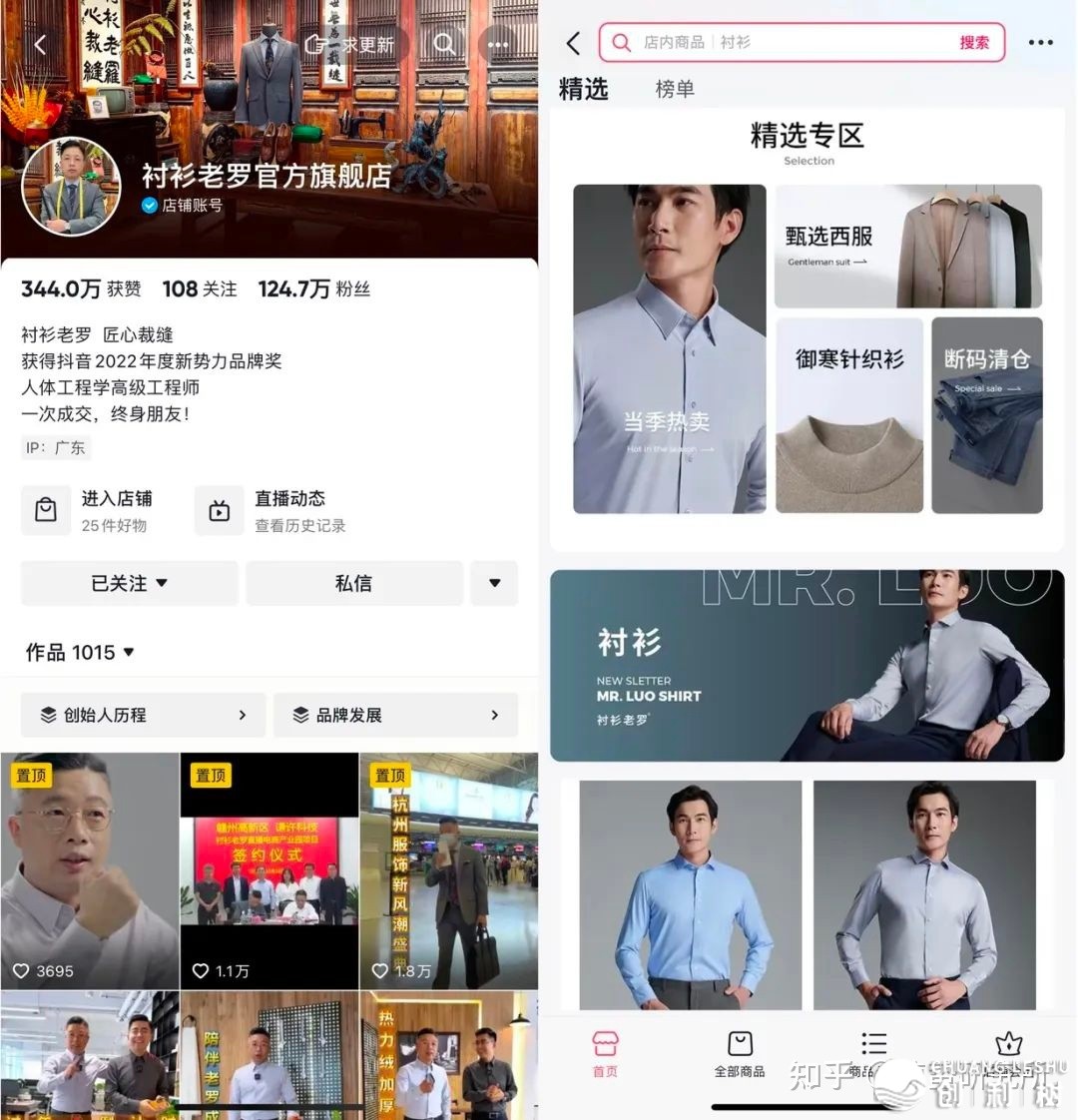Image resolution: width=1078 pixels, height=1120 pixels.
Task: Open the 断码清仓 category tile
Action: click(x=987, y=415)
